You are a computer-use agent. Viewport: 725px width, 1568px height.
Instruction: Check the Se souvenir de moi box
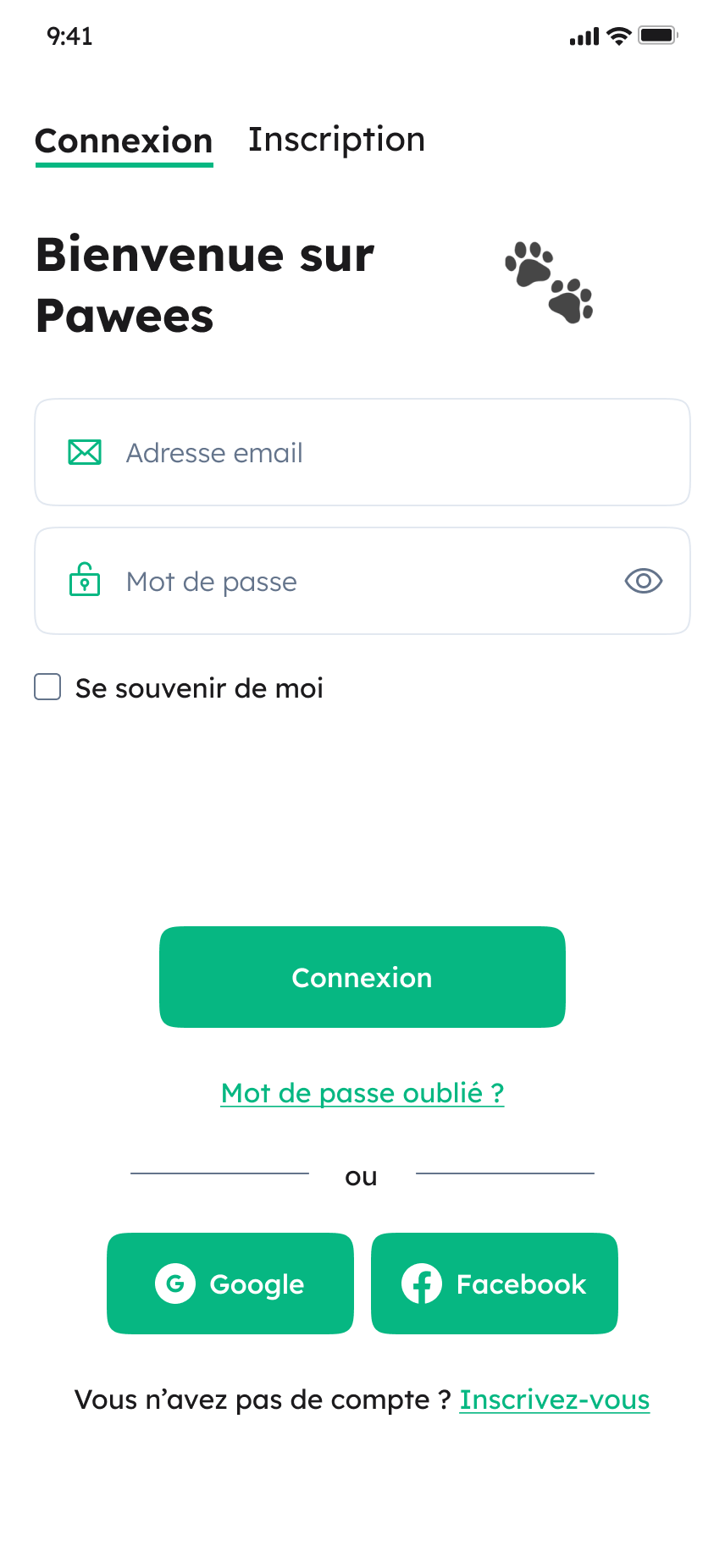(x=47, y=687)
